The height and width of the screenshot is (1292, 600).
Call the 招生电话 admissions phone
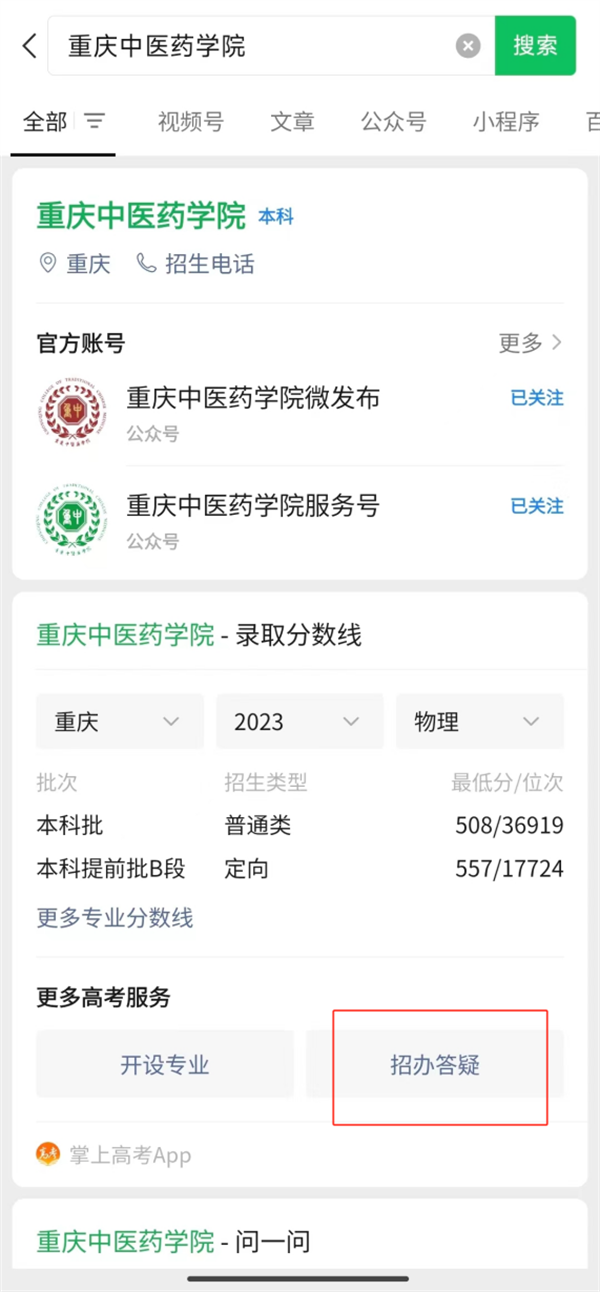pyautogui.click(x=196, y=264)
